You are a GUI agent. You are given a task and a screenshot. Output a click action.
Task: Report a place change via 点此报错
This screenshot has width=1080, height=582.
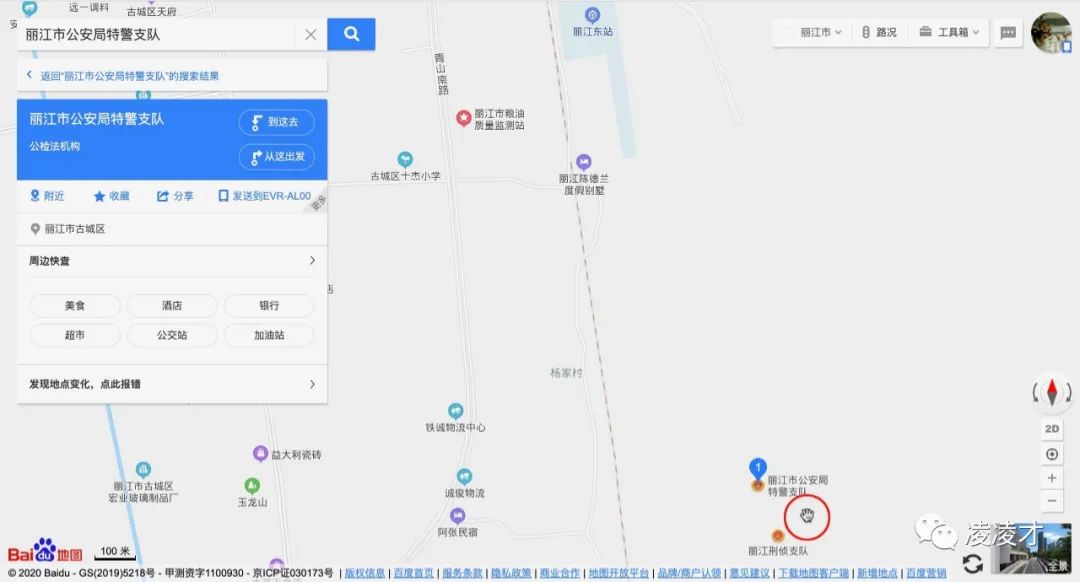[x=172, y=384]
